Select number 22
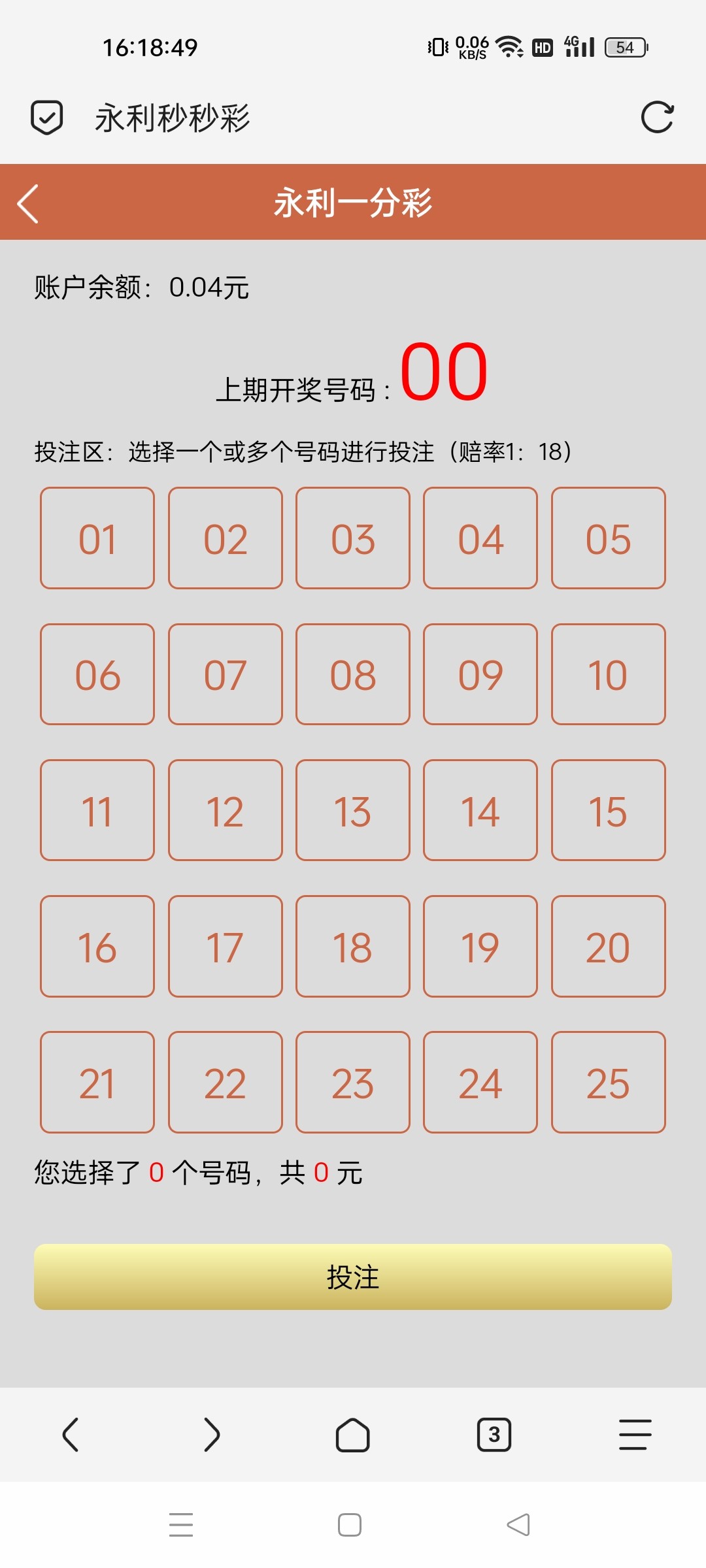 (226, 1082)
